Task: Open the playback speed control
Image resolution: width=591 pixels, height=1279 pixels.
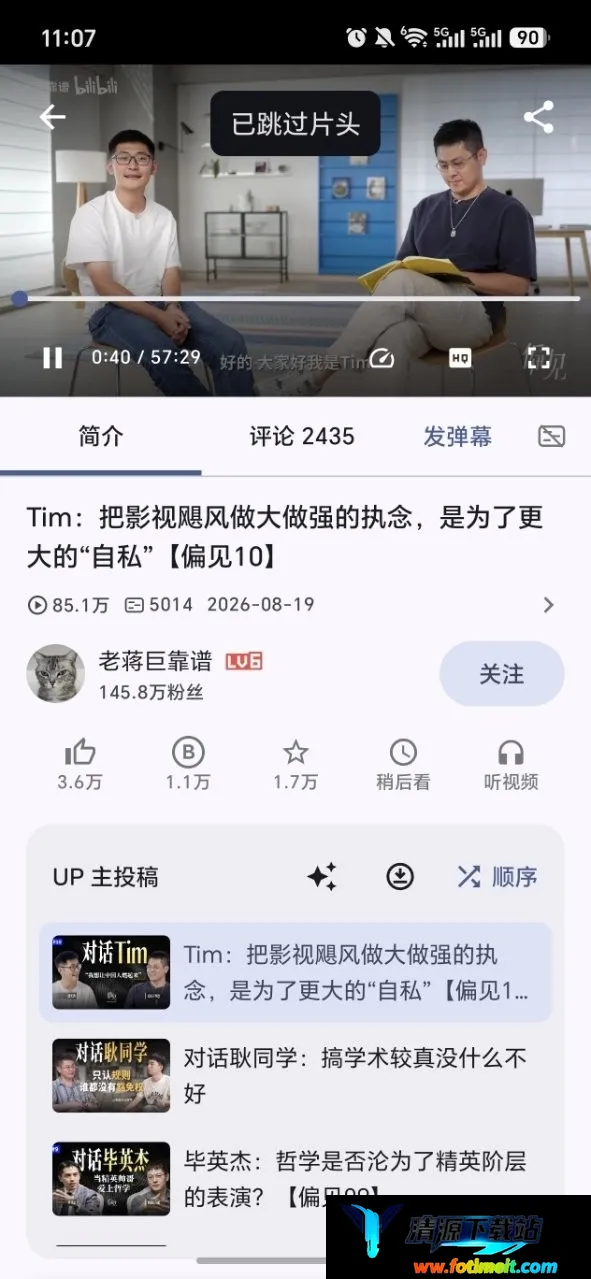Action: [x=382, y=357]
